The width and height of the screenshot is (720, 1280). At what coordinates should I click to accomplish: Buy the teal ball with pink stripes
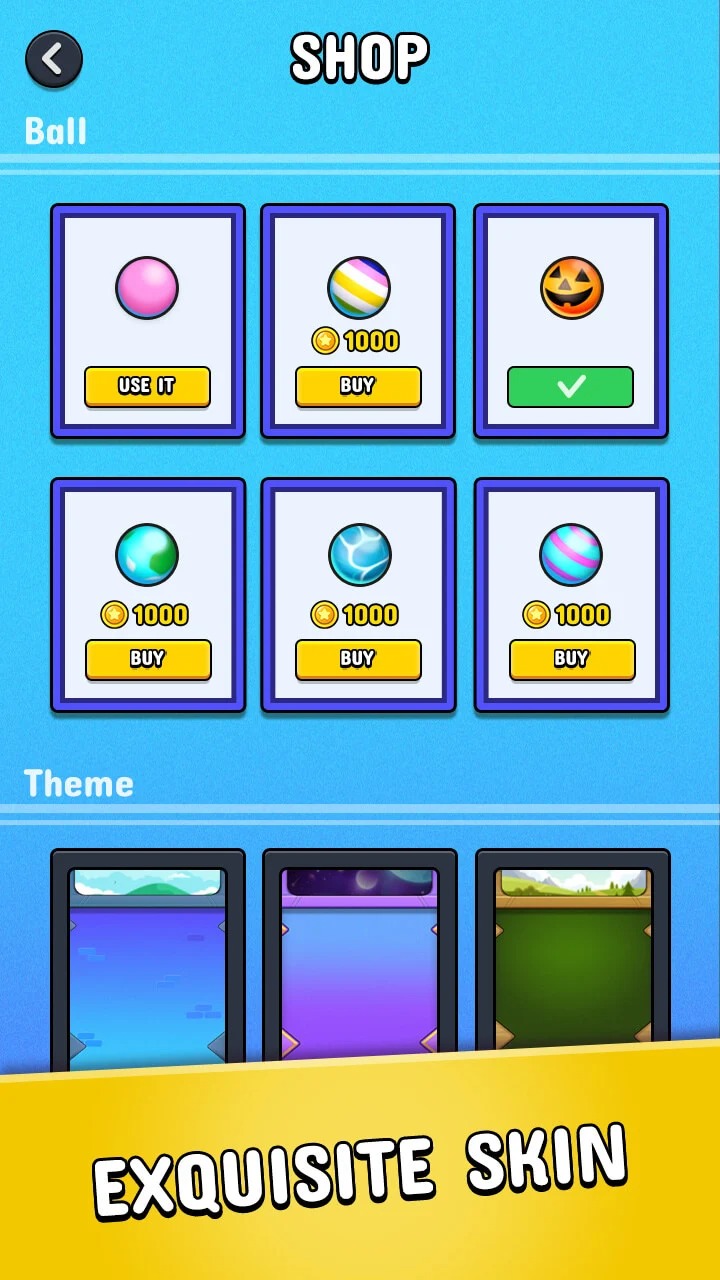pyautogui.click(x=572, y=659)
